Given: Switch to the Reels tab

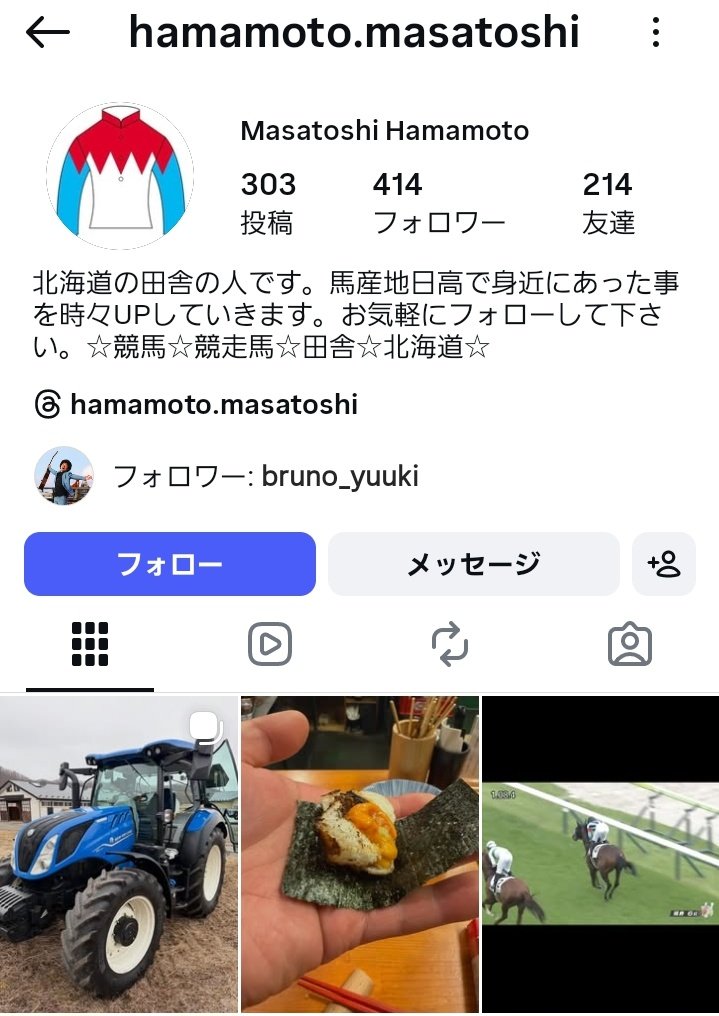Looking at the screenshot, I should [270, 645].
